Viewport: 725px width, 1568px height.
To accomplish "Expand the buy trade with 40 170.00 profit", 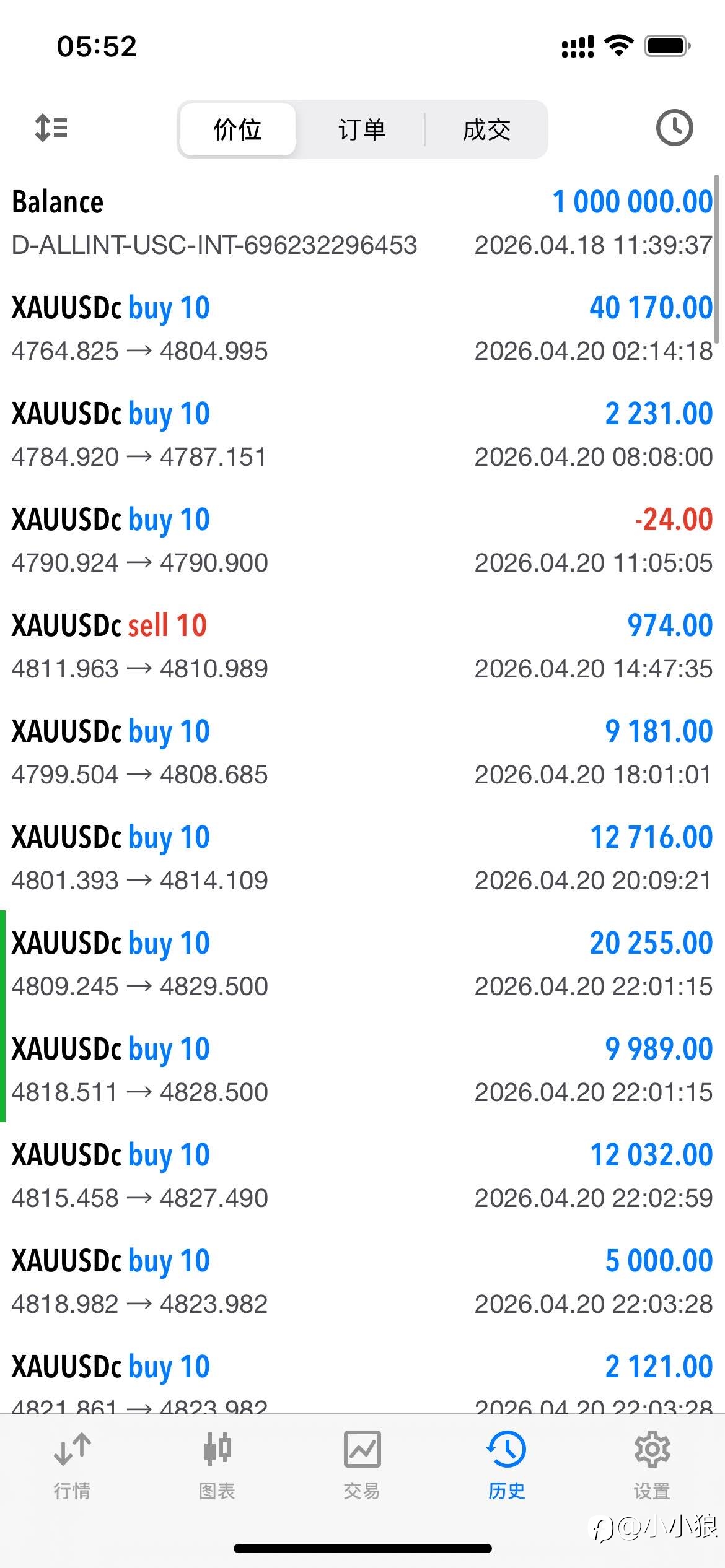I will (x=362, y=328).
